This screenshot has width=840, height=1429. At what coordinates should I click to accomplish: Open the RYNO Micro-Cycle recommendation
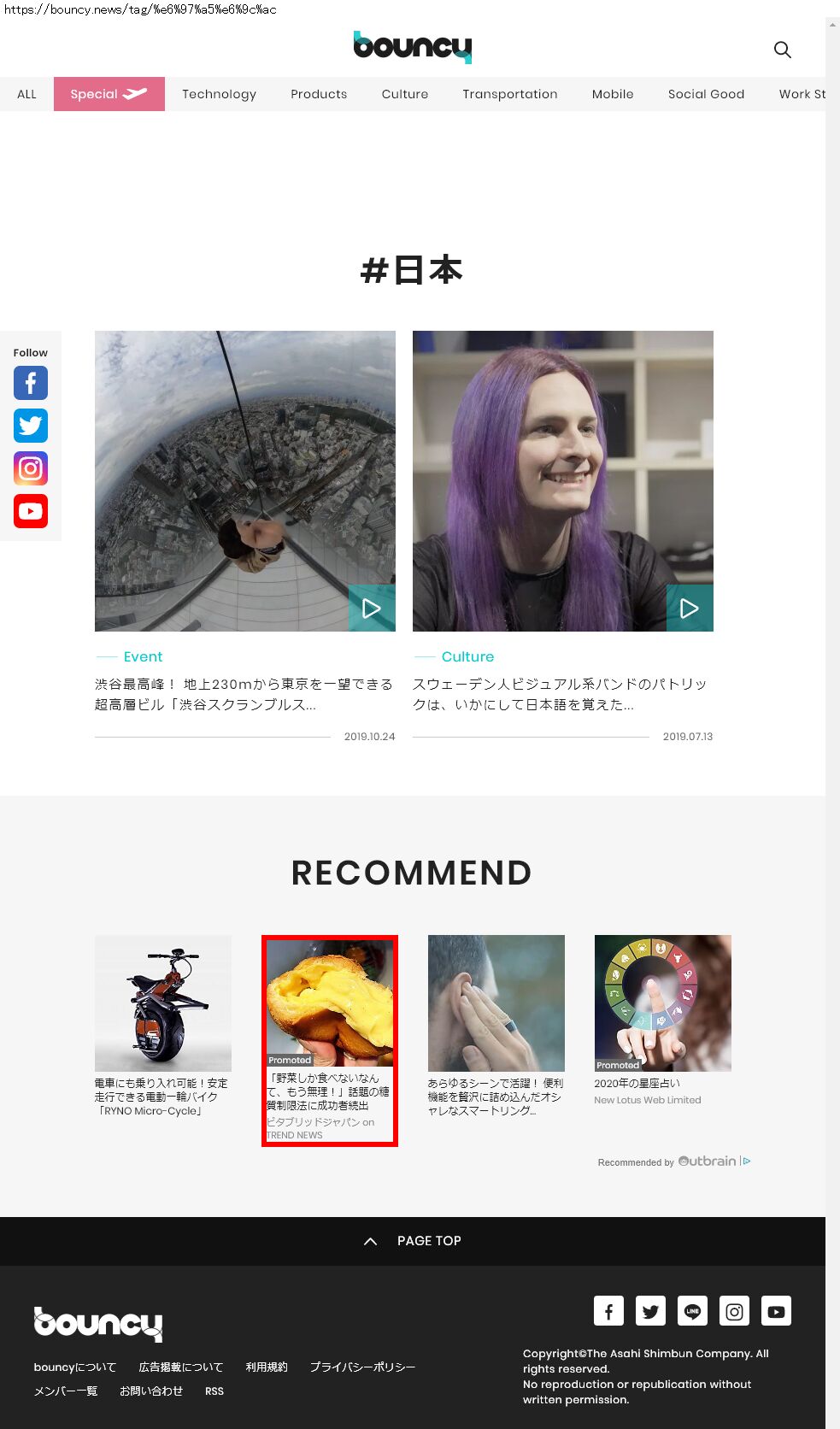point(162,1026)
